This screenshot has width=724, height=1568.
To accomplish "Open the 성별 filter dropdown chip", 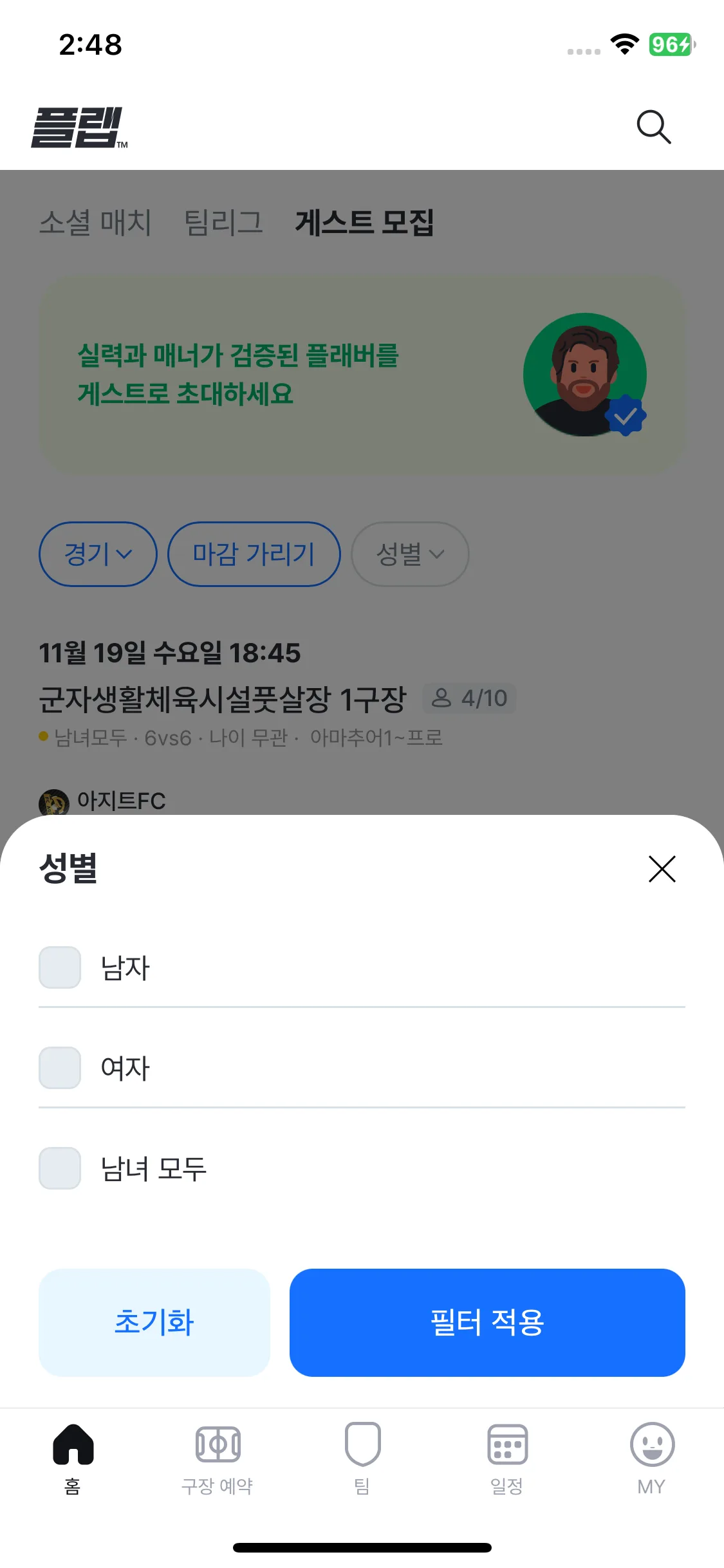I will pos(409,554).
